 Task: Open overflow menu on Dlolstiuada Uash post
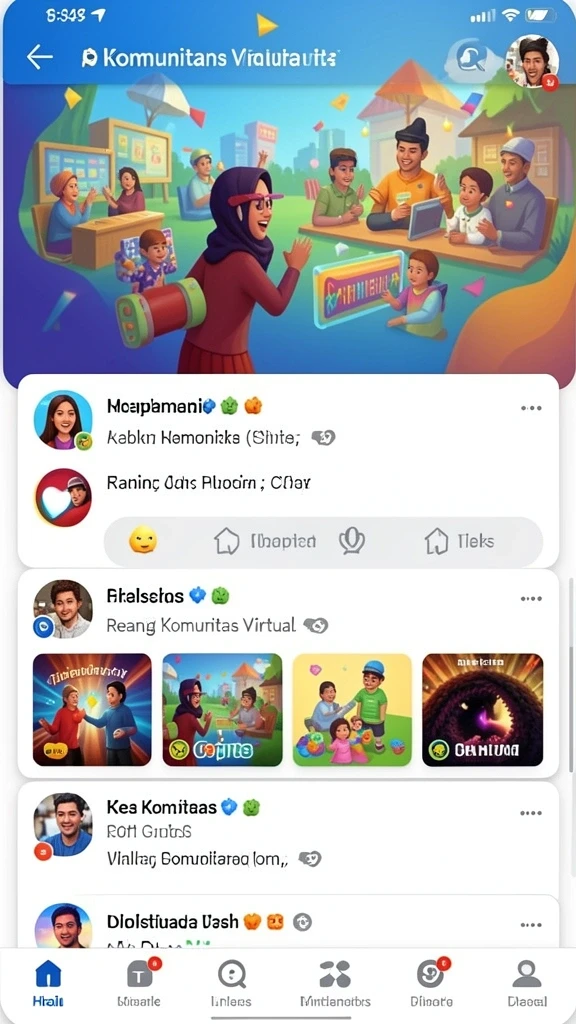[531, 925]
